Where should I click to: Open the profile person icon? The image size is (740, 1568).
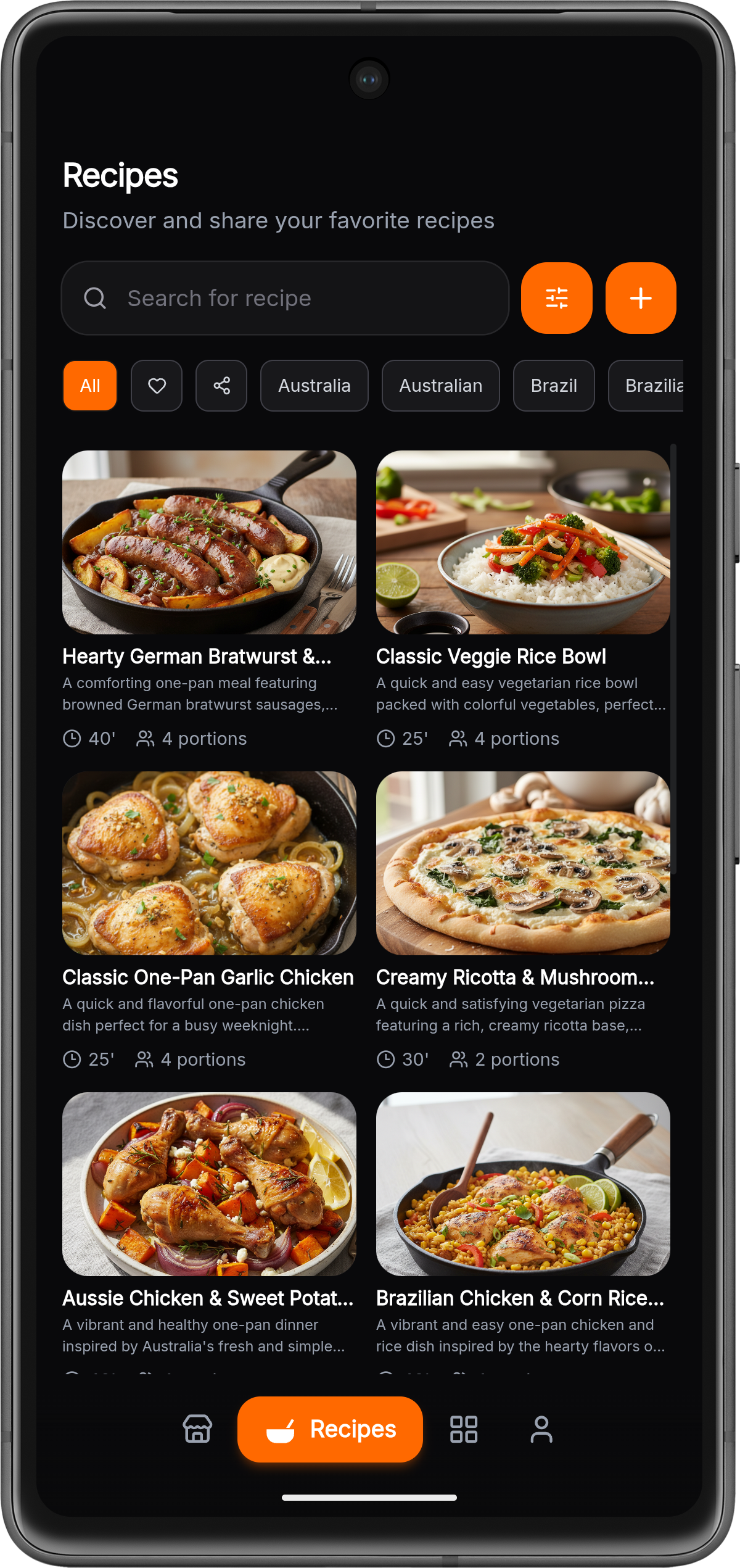click(x=543, y=1430)
